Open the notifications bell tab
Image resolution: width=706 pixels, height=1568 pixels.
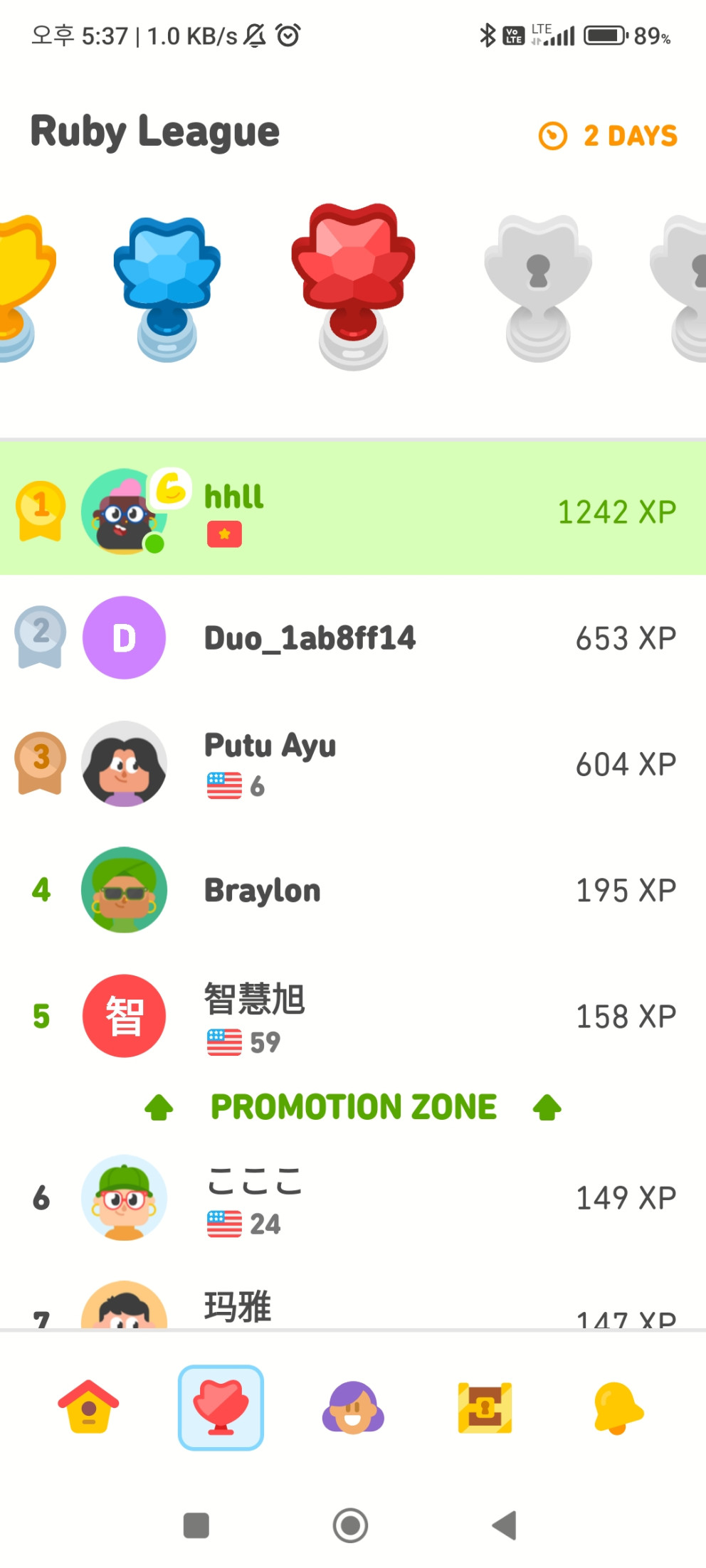[617, 1407]
